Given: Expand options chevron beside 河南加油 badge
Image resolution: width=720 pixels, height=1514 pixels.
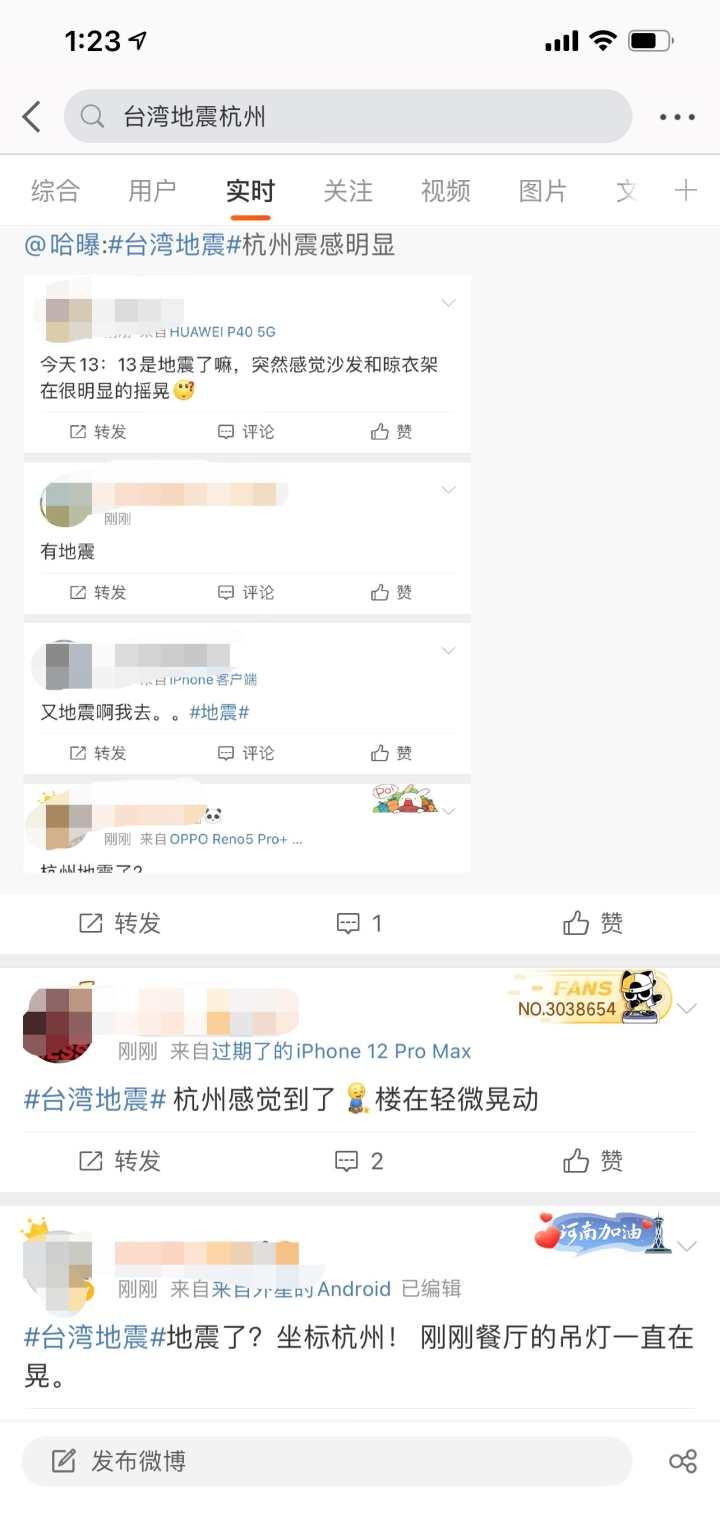Looking at the screenshot, I should (687, 1246).
